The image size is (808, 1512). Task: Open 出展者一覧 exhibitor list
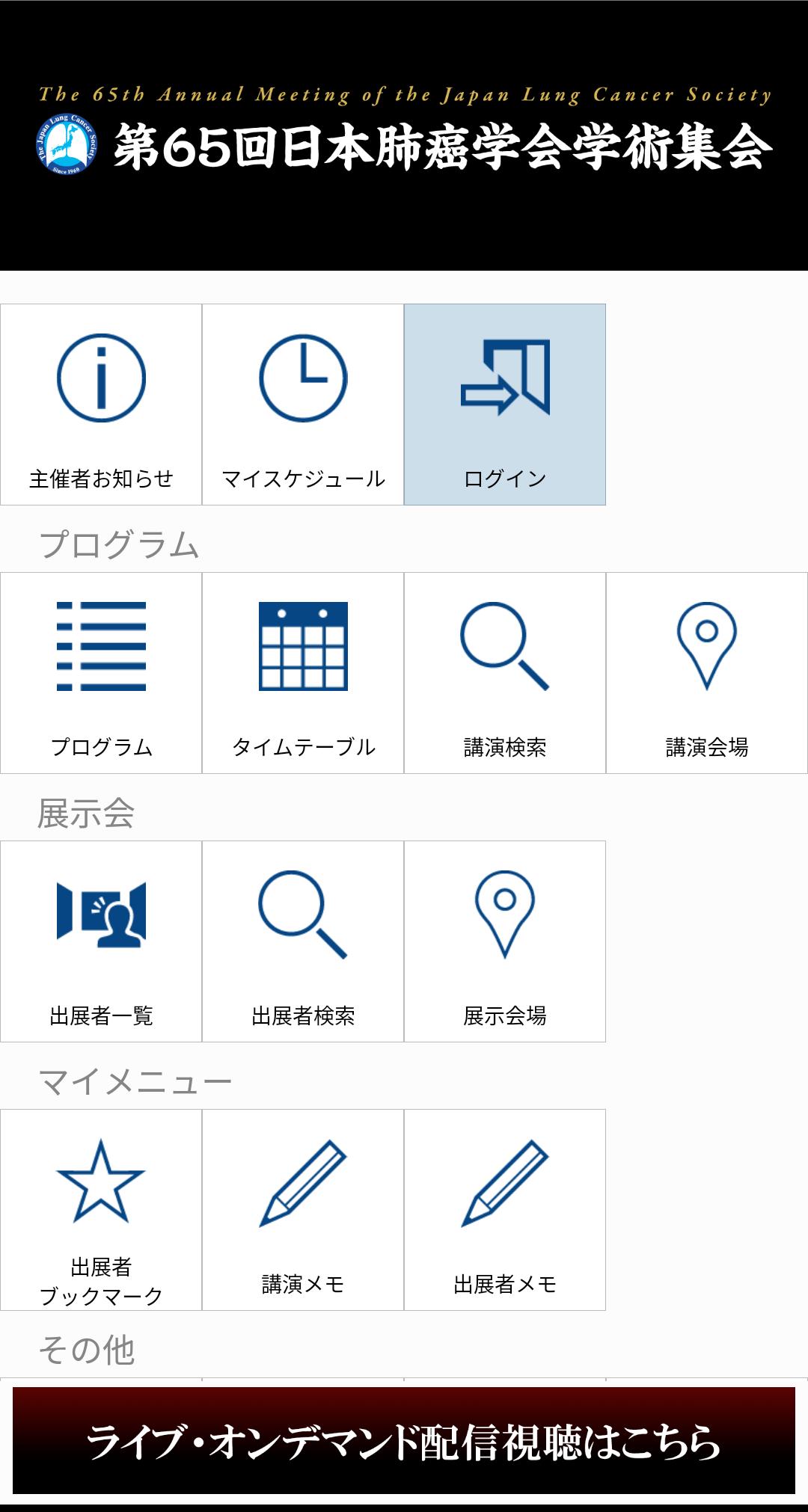101,941
